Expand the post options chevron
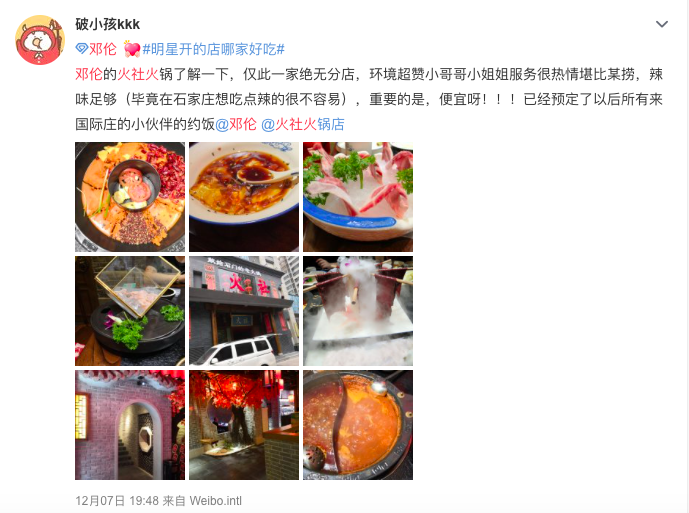The height and width of the screenshot is (513, 689). coord(661,23)
